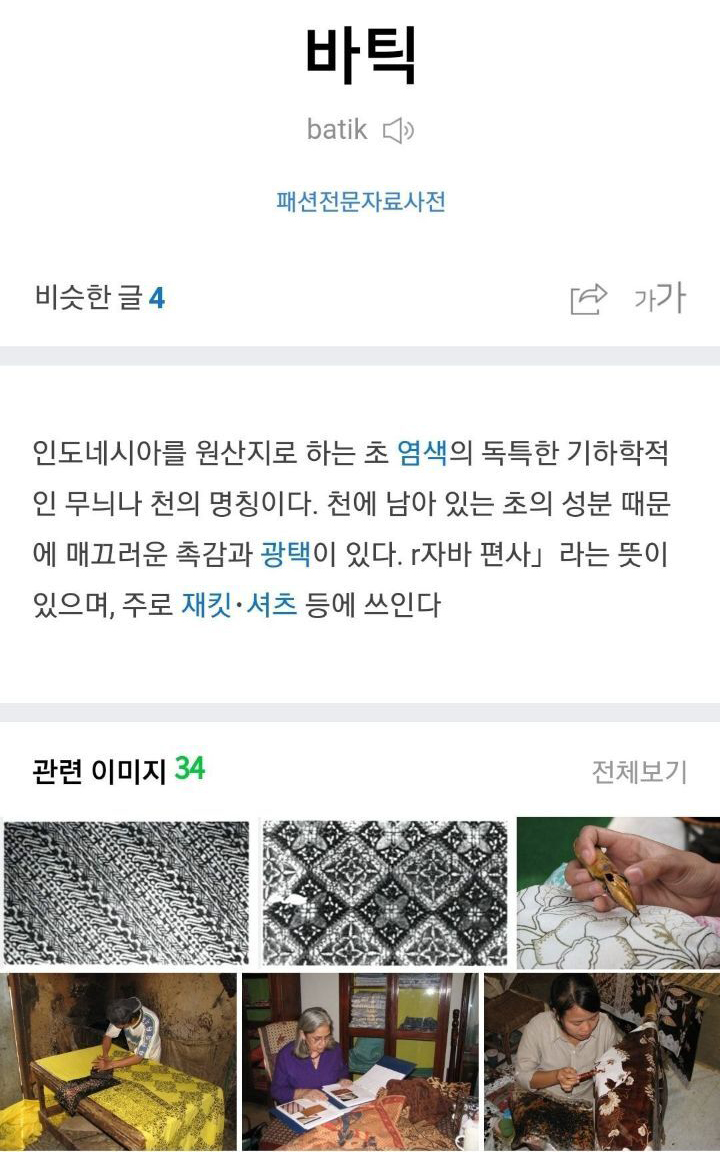Open the diagonal wavy batik pattern image

pos(126,892)
